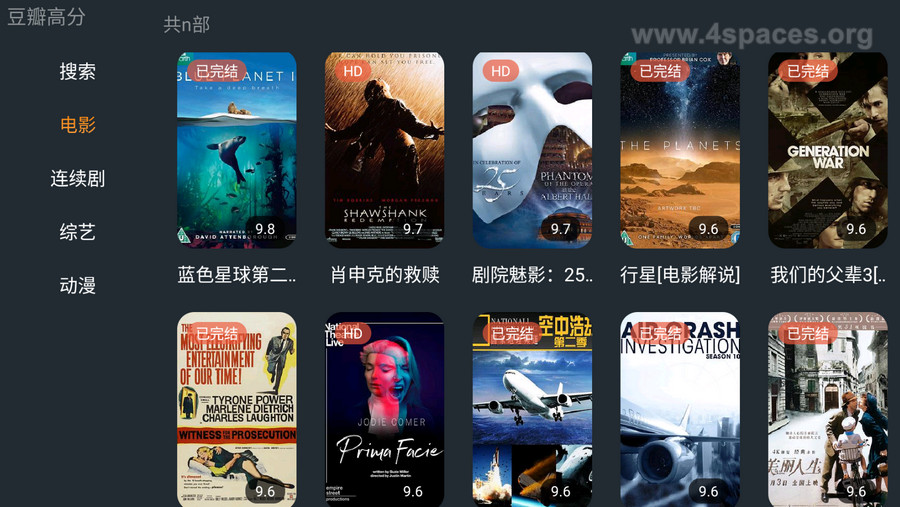Open 行星[电影解说] card
The image size is (900, 507).
pos(680,150)
